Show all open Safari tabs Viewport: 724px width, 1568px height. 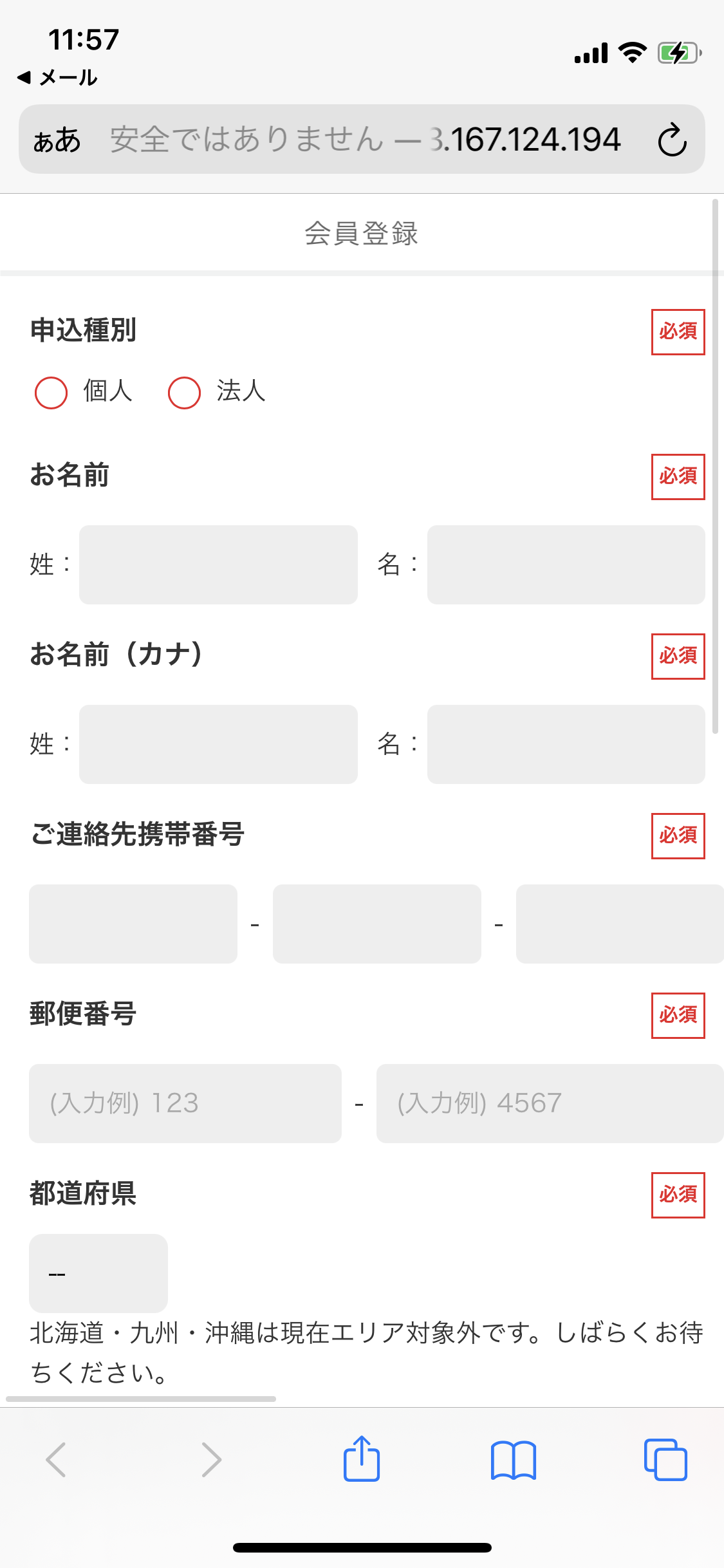[x=665, y=1460]
